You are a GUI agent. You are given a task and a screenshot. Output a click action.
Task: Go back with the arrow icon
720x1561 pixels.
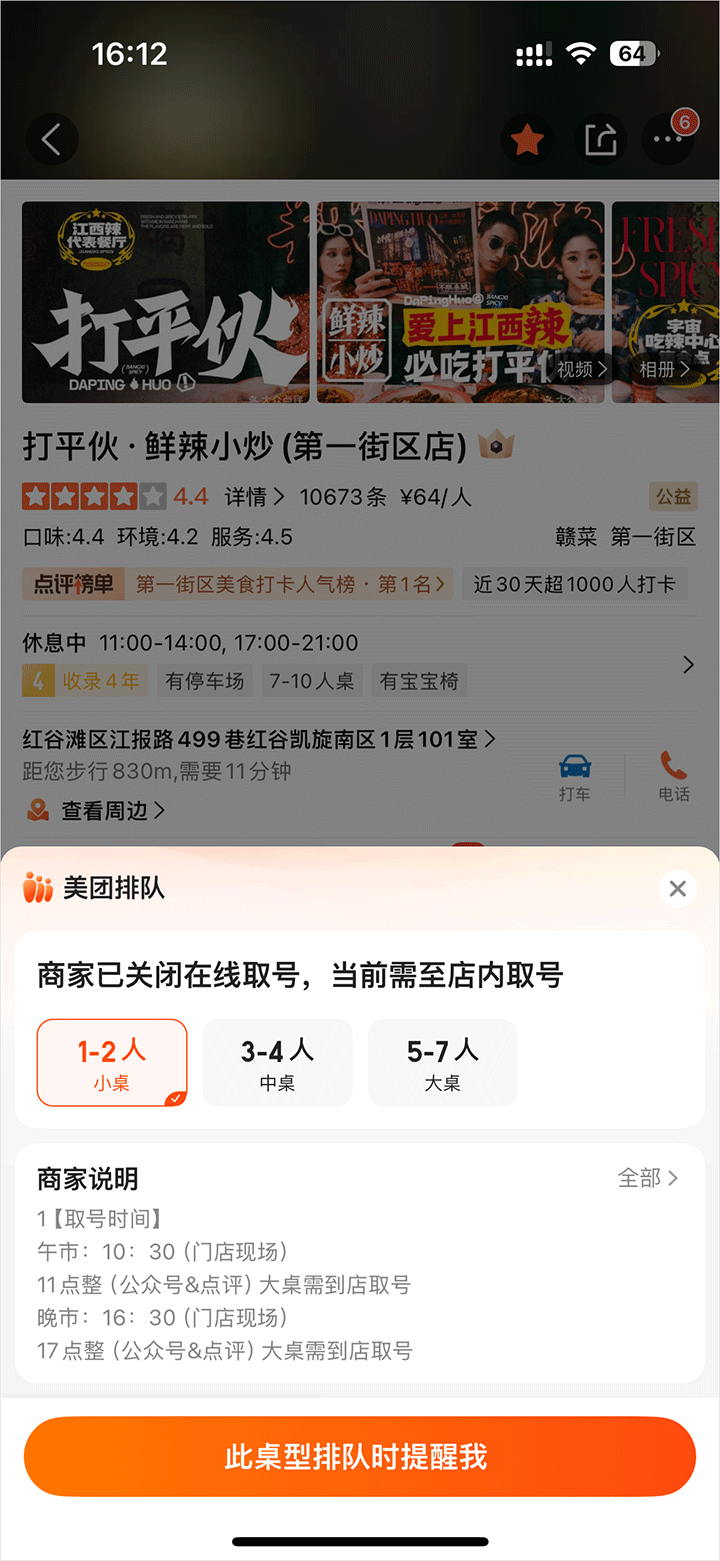coord(52,140)
